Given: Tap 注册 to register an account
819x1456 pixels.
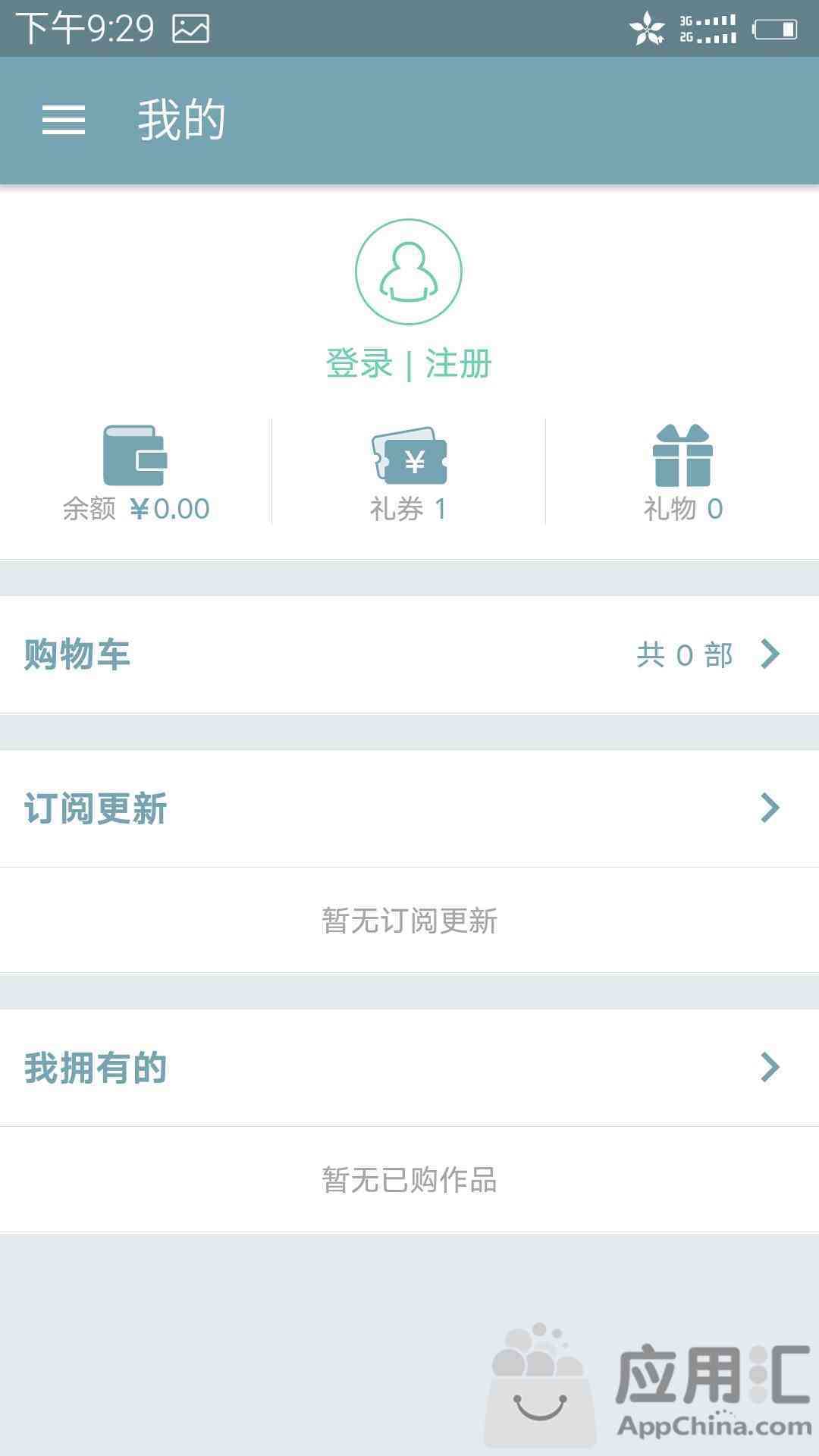Looking at the screenshot, I should [459, 363].
